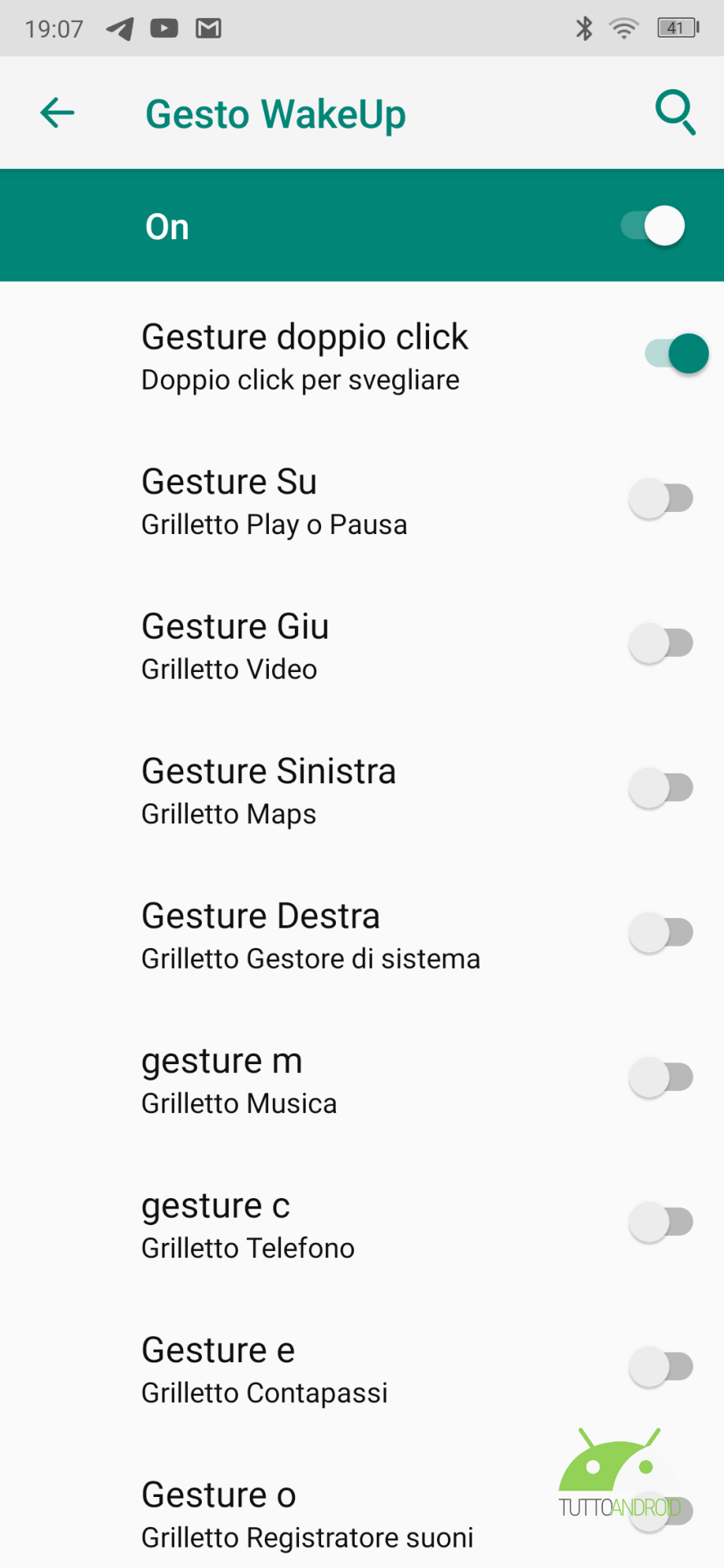Image resolution: width=724 pixels, height=1568 pixels.
Task: Turn on Gesture e Contapassi
Action: [x=661, y=1366]
